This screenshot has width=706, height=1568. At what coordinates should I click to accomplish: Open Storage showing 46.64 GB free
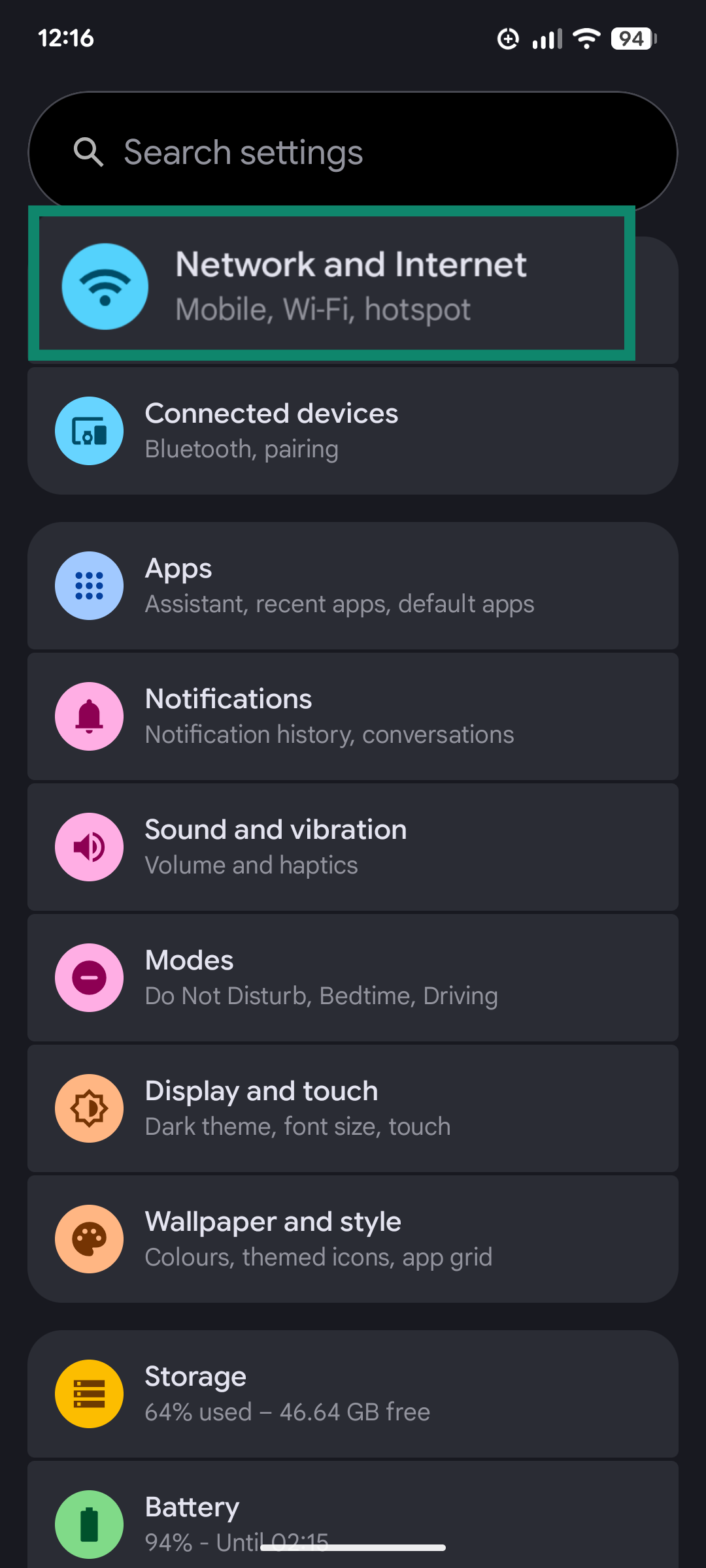click(x=353, y=1394)
